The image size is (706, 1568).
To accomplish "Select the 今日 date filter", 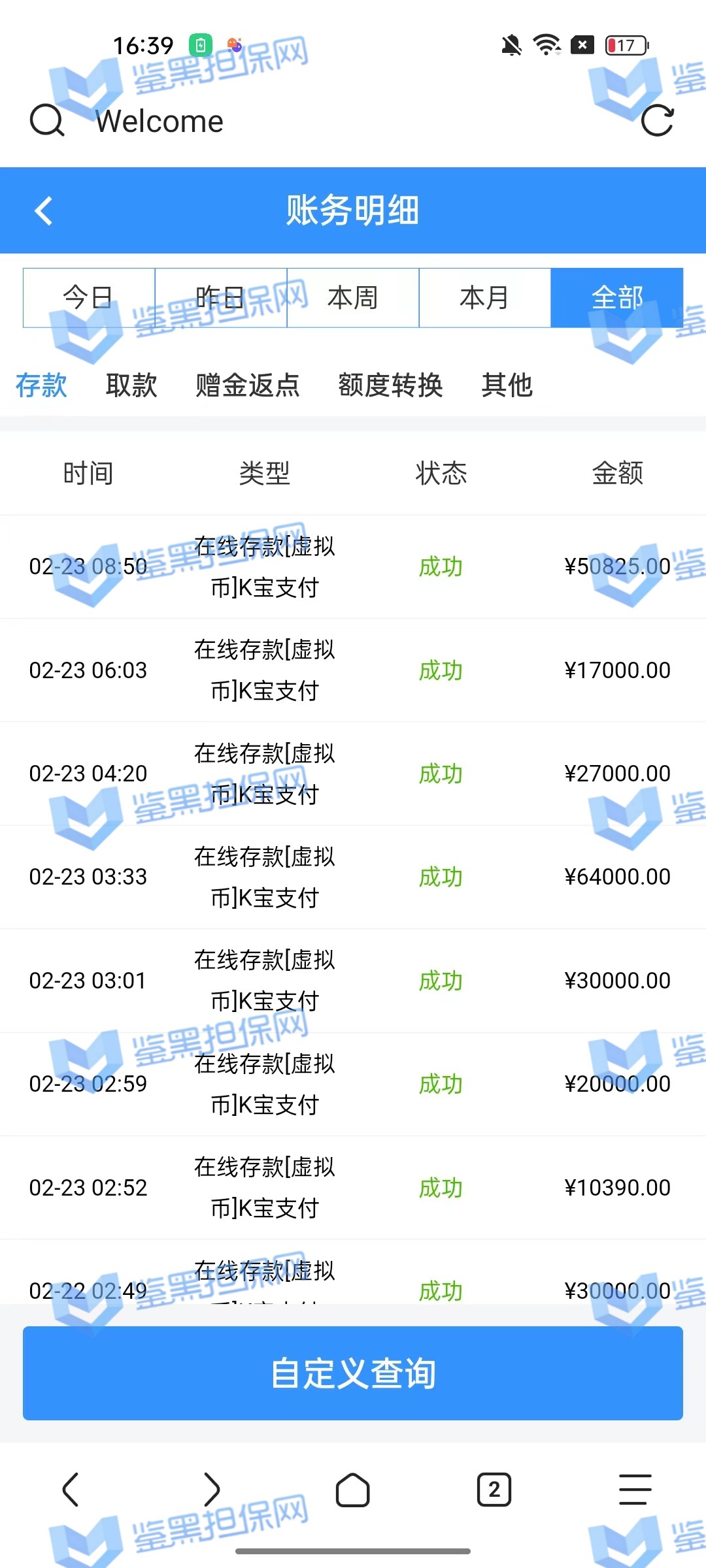I will pos(89,298).
